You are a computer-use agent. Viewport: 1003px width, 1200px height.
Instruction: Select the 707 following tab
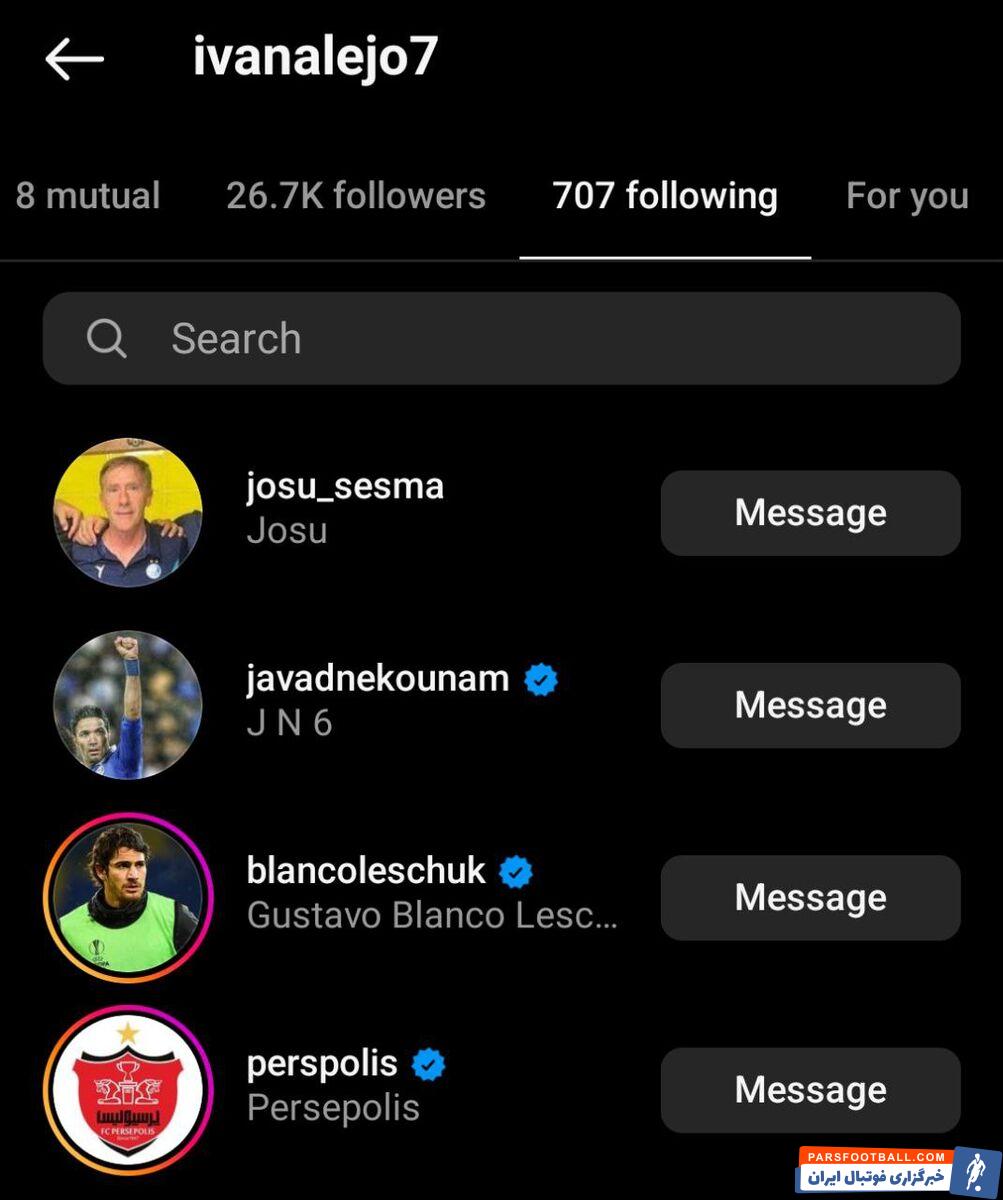coord(665,196)
